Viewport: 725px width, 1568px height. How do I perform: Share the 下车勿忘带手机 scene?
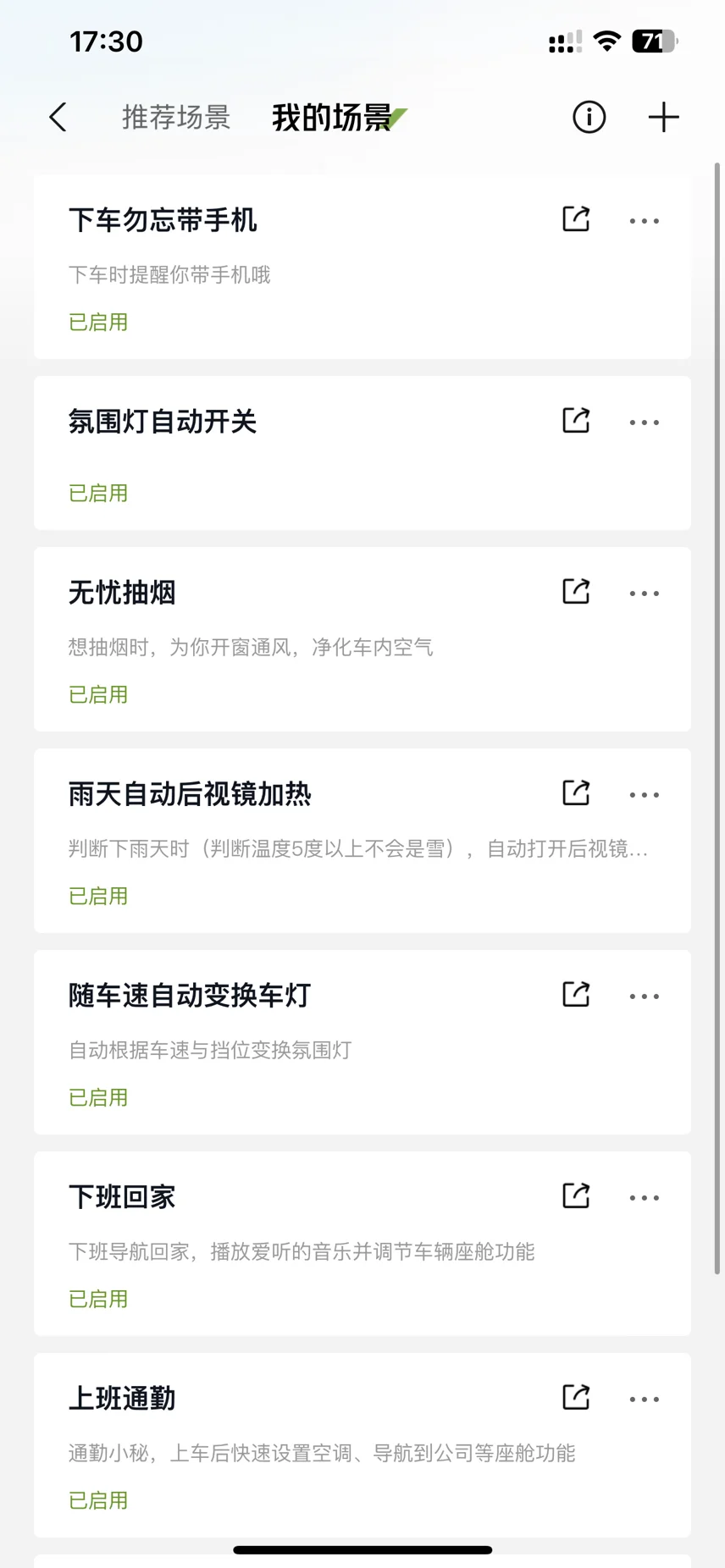coord(576,219)
